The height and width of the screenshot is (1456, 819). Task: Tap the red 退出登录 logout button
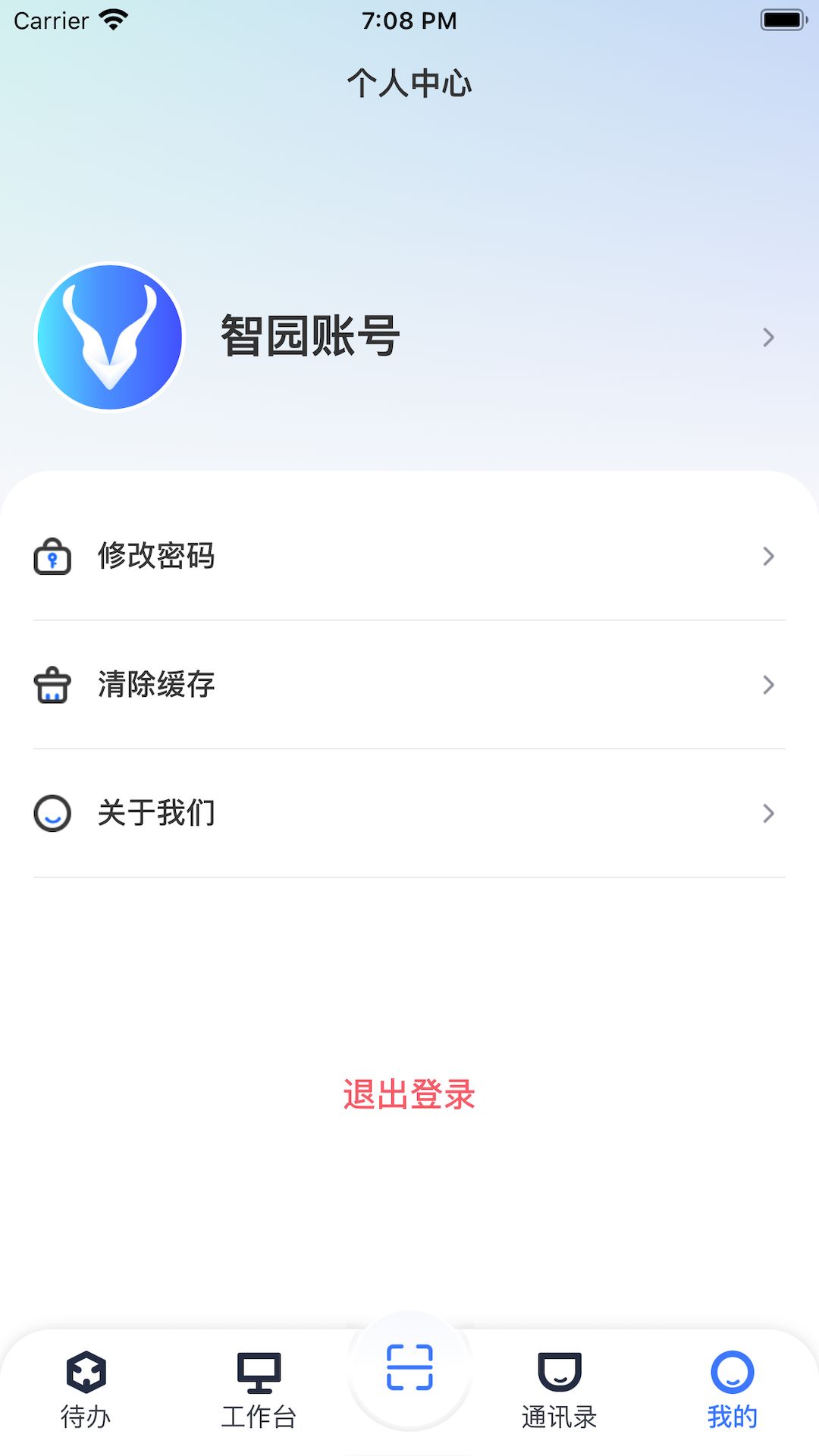click(409, 1095)
